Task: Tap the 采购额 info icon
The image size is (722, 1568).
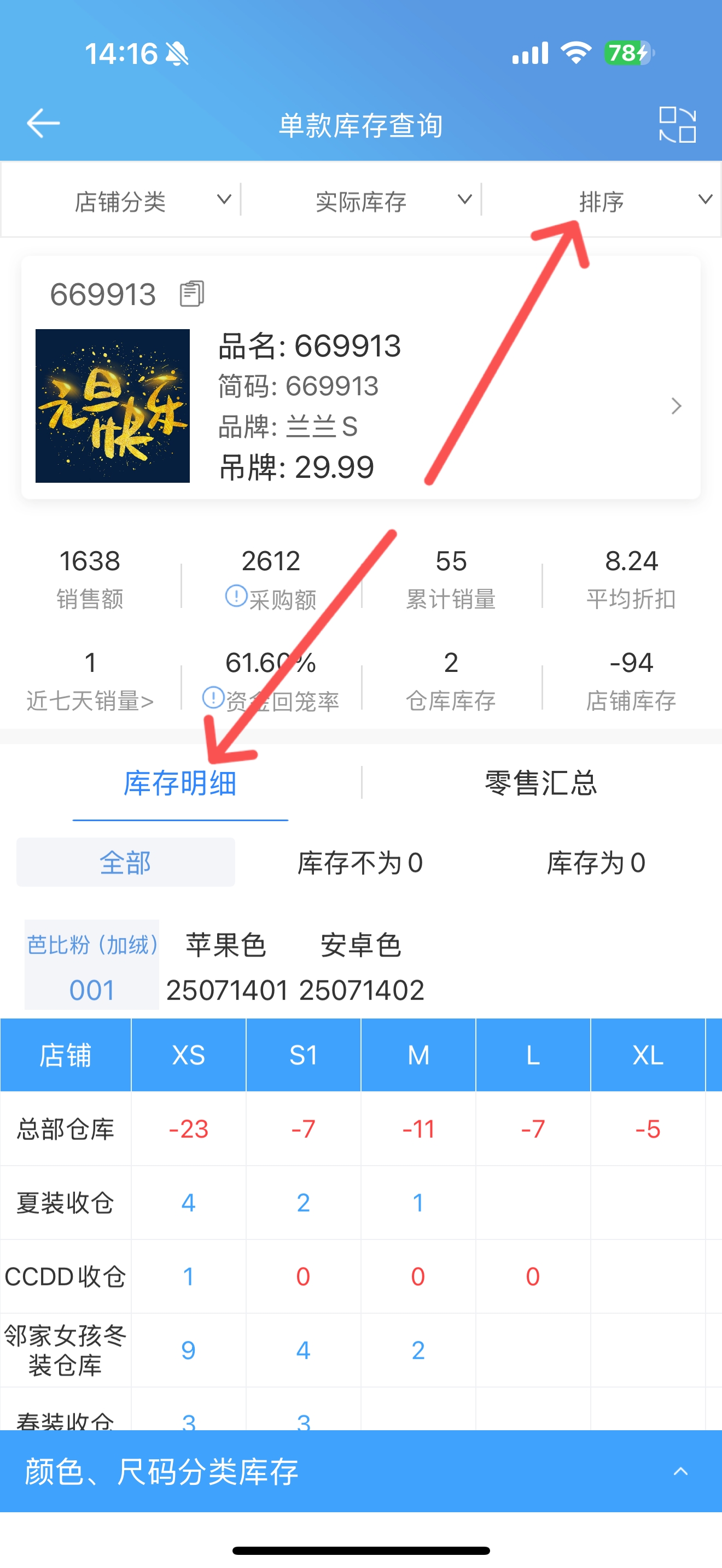Action: [236, 596]
